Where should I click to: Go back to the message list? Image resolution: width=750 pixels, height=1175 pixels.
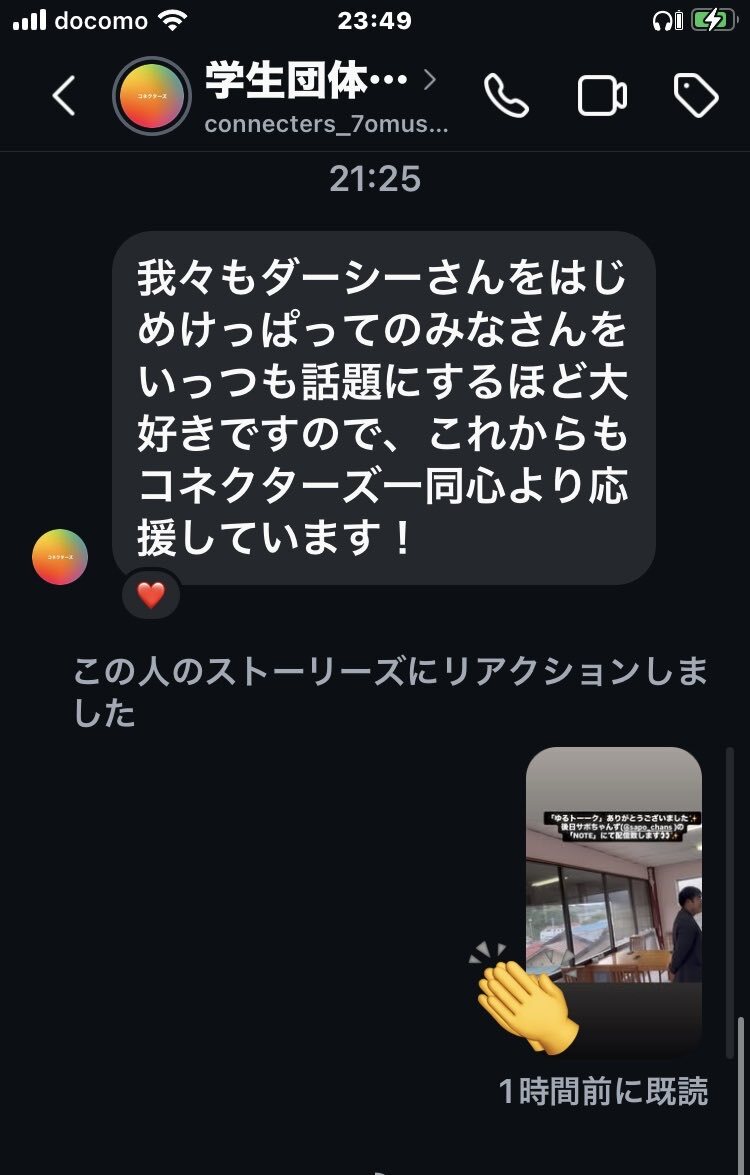pyautogui.click(x=64, y=96)
